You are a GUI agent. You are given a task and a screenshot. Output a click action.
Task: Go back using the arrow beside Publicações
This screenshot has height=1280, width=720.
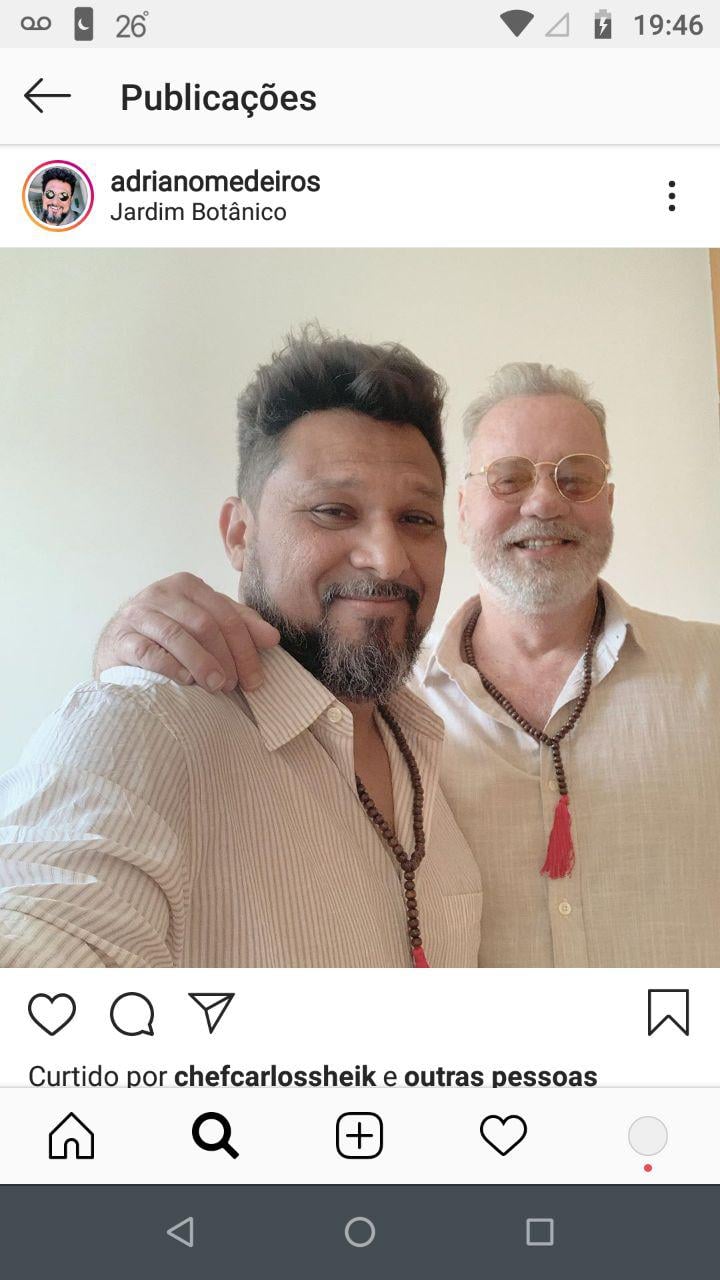click(x=47, y=97)
